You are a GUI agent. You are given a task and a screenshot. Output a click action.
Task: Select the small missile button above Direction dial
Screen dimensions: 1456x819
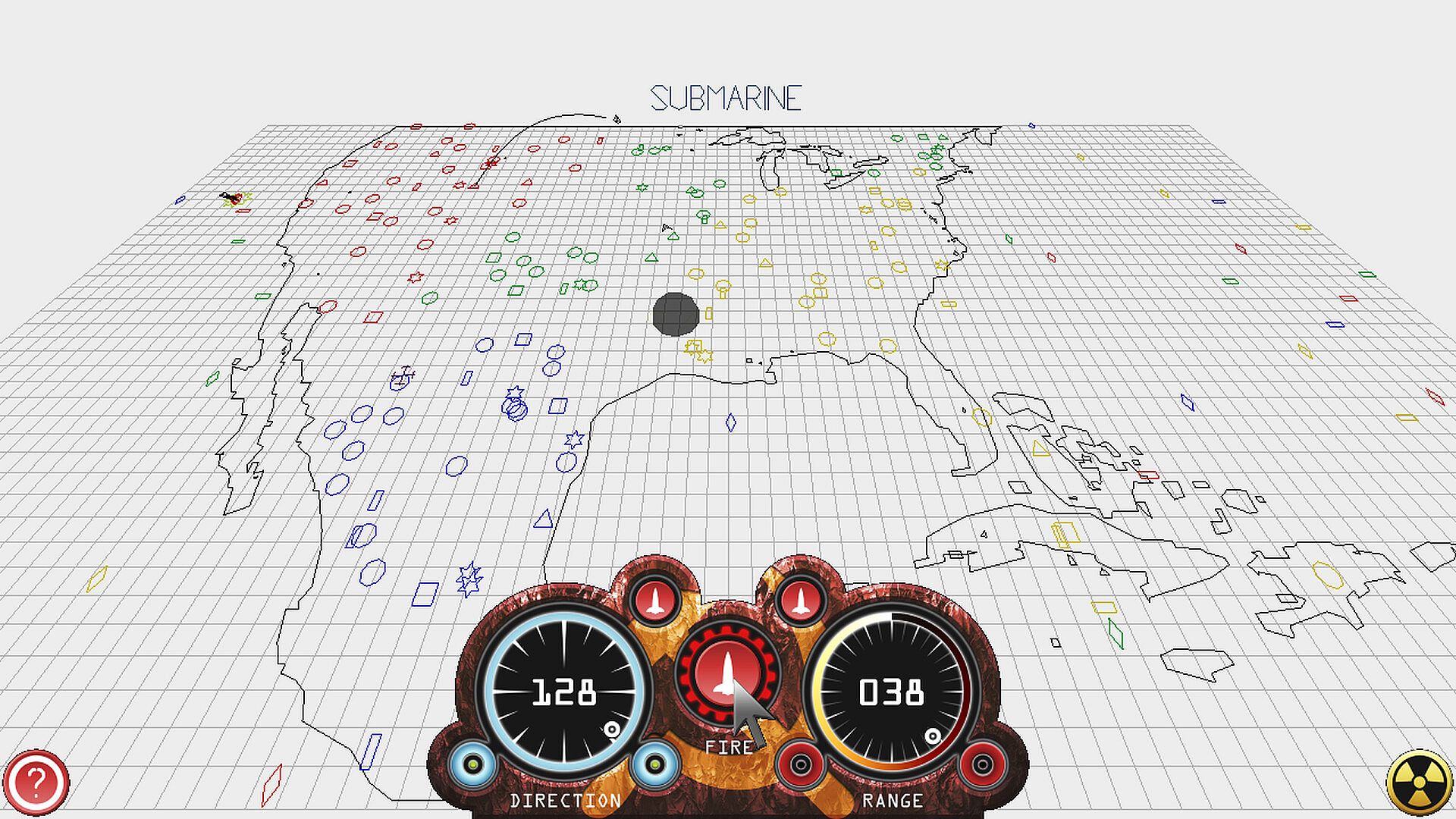655,601
